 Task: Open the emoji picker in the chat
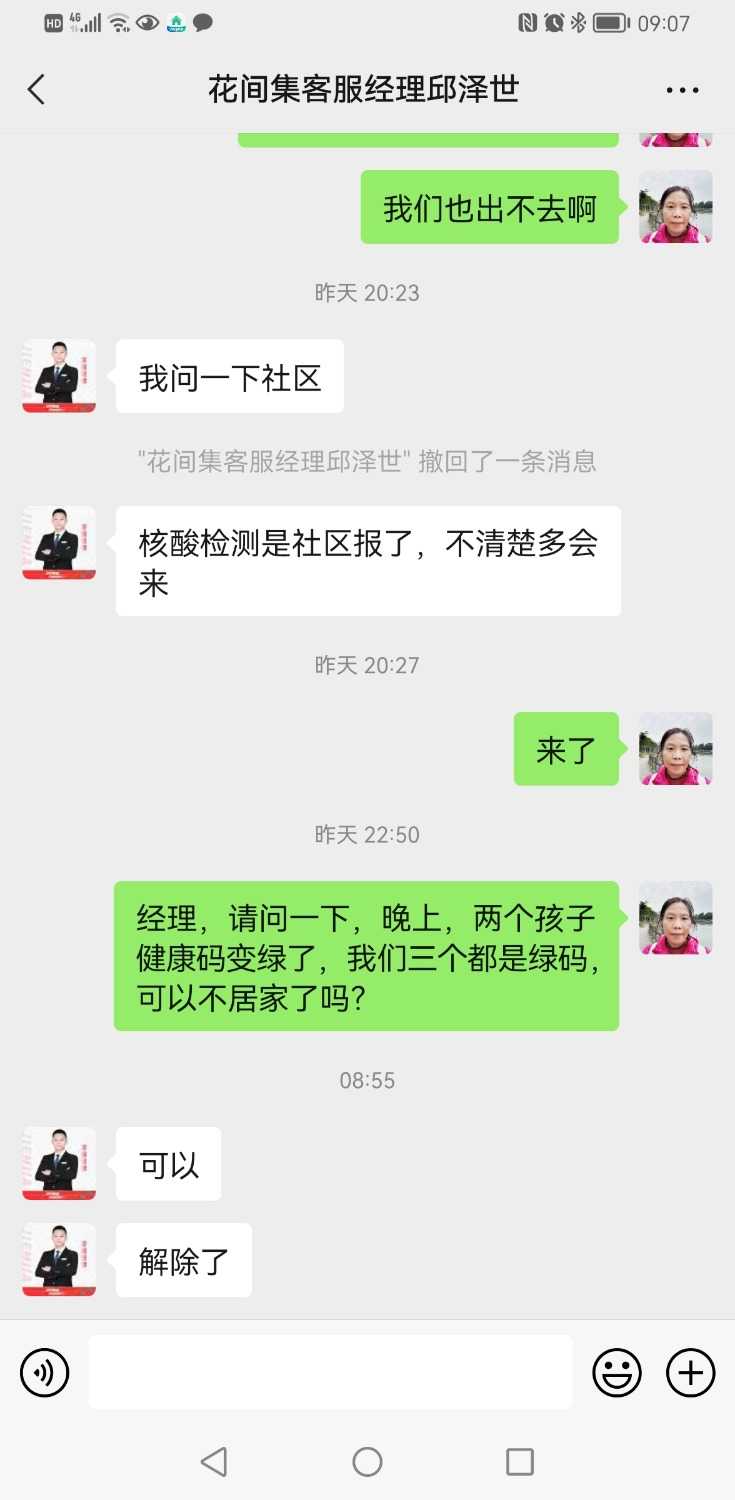(617, 1372)
